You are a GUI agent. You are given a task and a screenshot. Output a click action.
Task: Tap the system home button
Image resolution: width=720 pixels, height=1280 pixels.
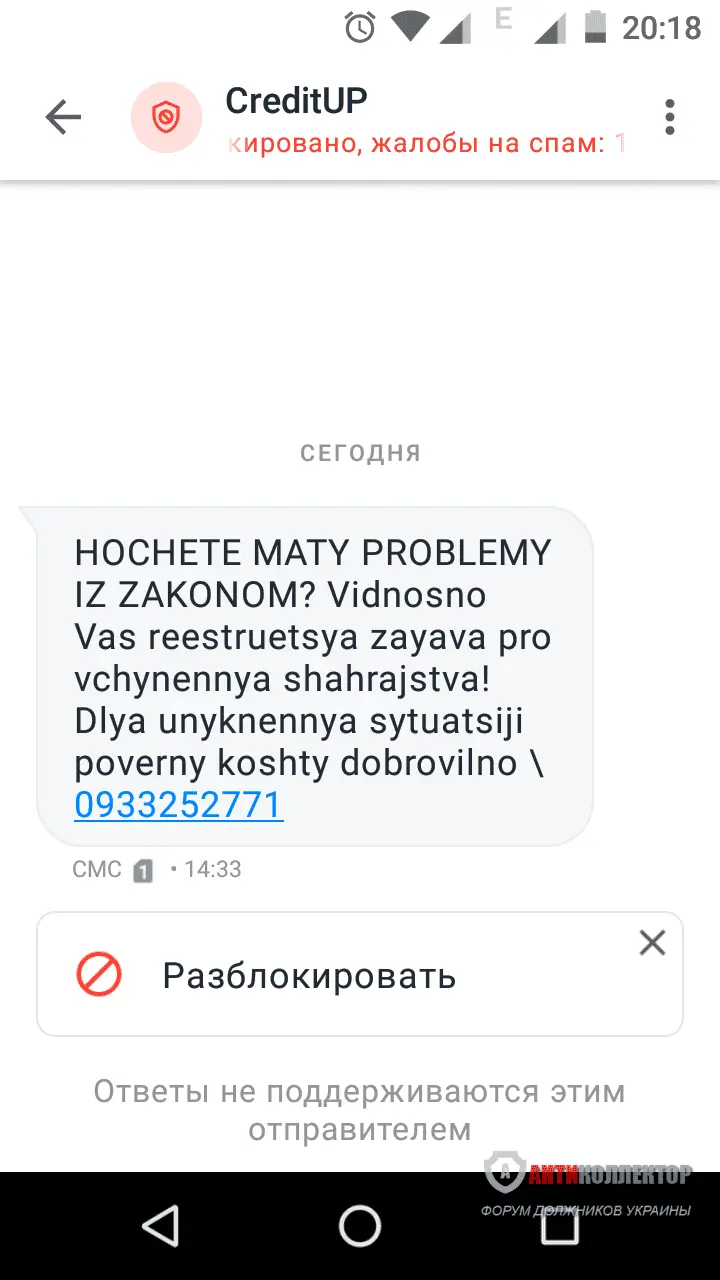pyautogui.click(x=360, y=1225)
